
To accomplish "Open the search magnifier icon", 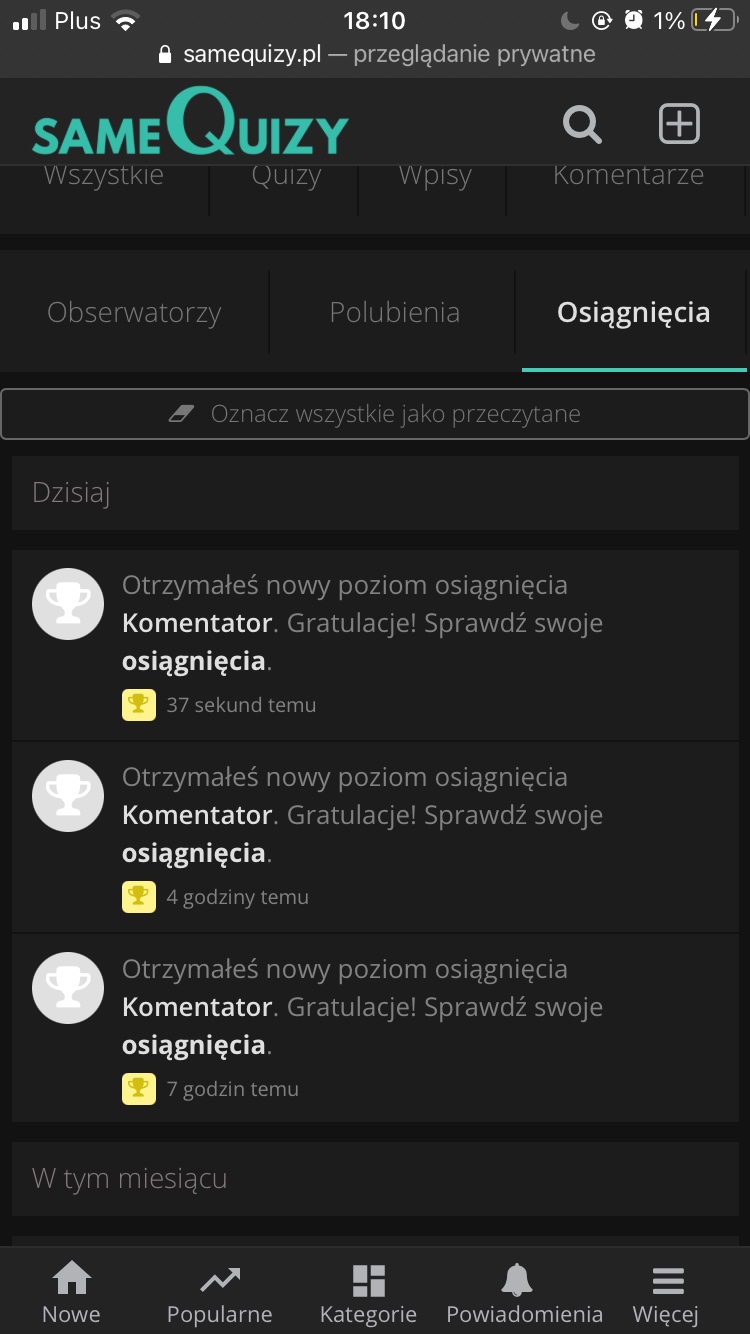I will point(582,125).
